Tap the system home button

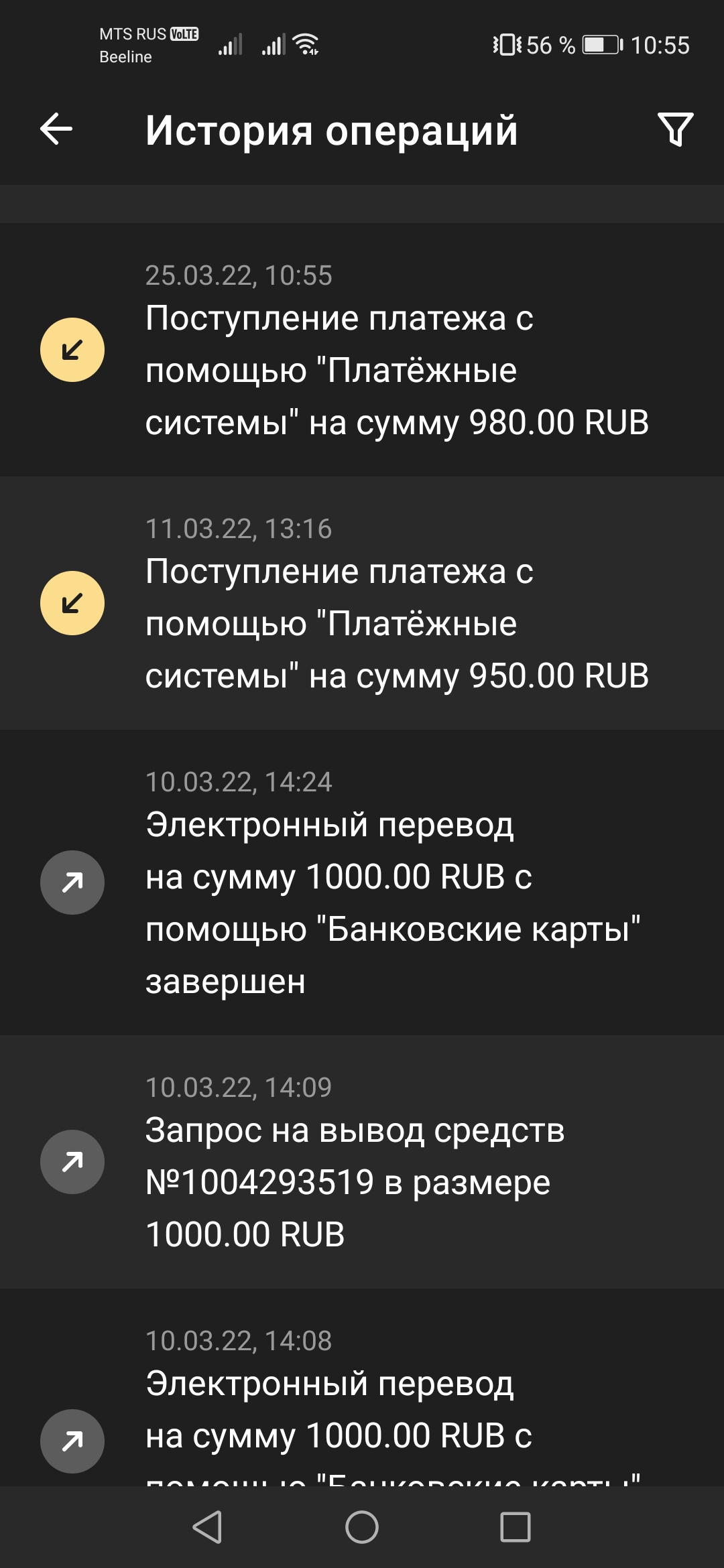pos(362,1528)
